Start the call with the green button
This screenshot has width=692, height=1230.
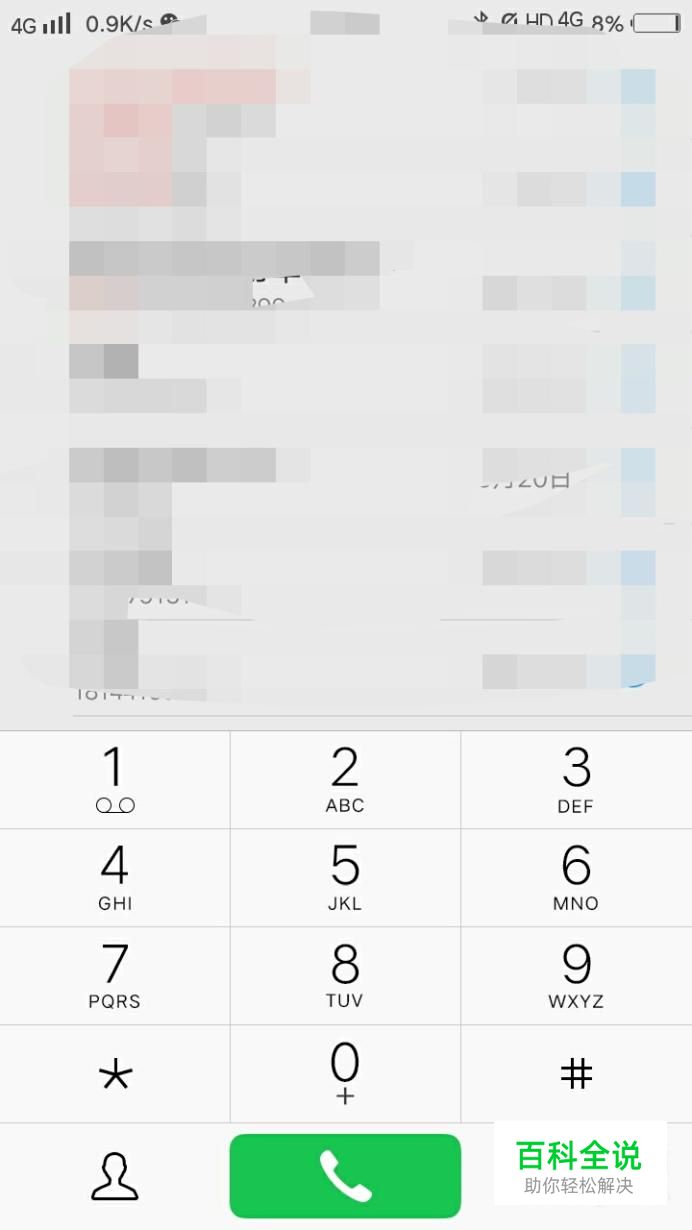[x=345, y=1175]
